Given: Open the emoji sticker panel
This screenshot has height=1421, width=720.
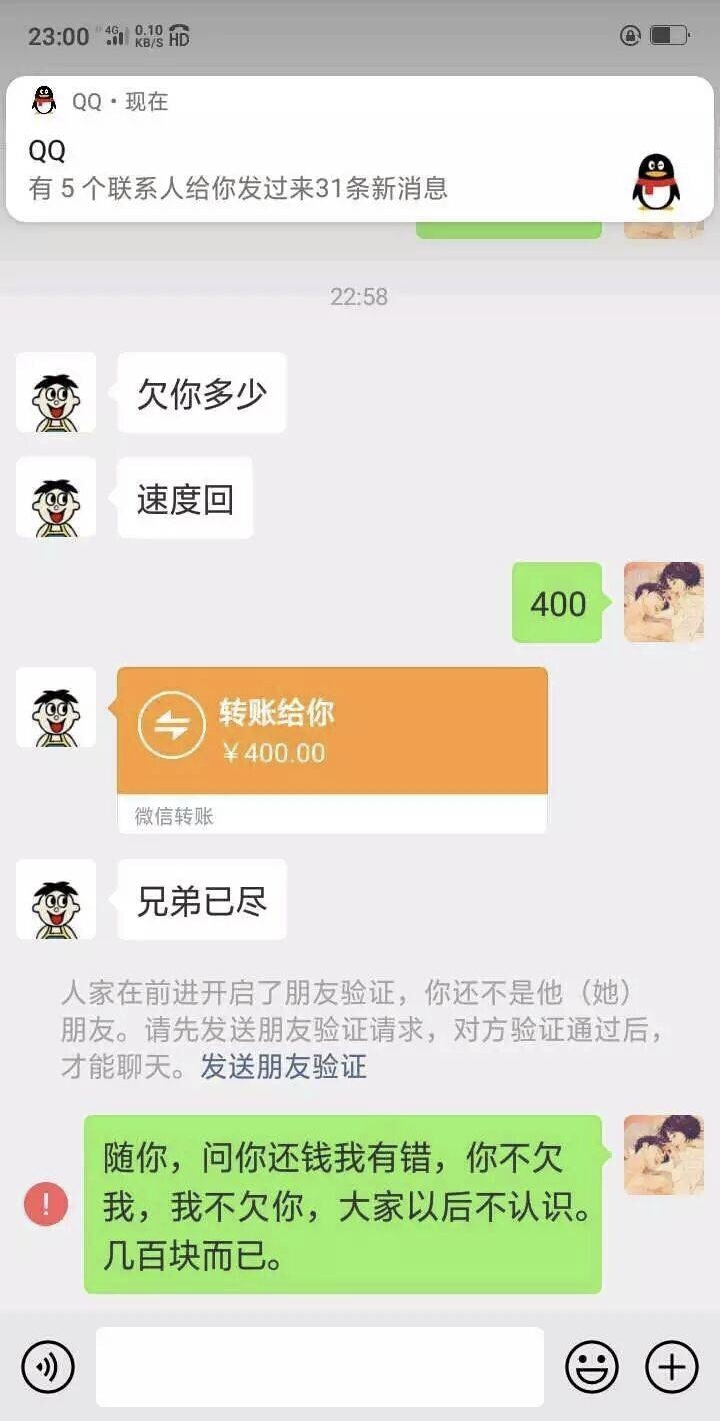Looking at the screenshot, I should (x=592, y=1366).
